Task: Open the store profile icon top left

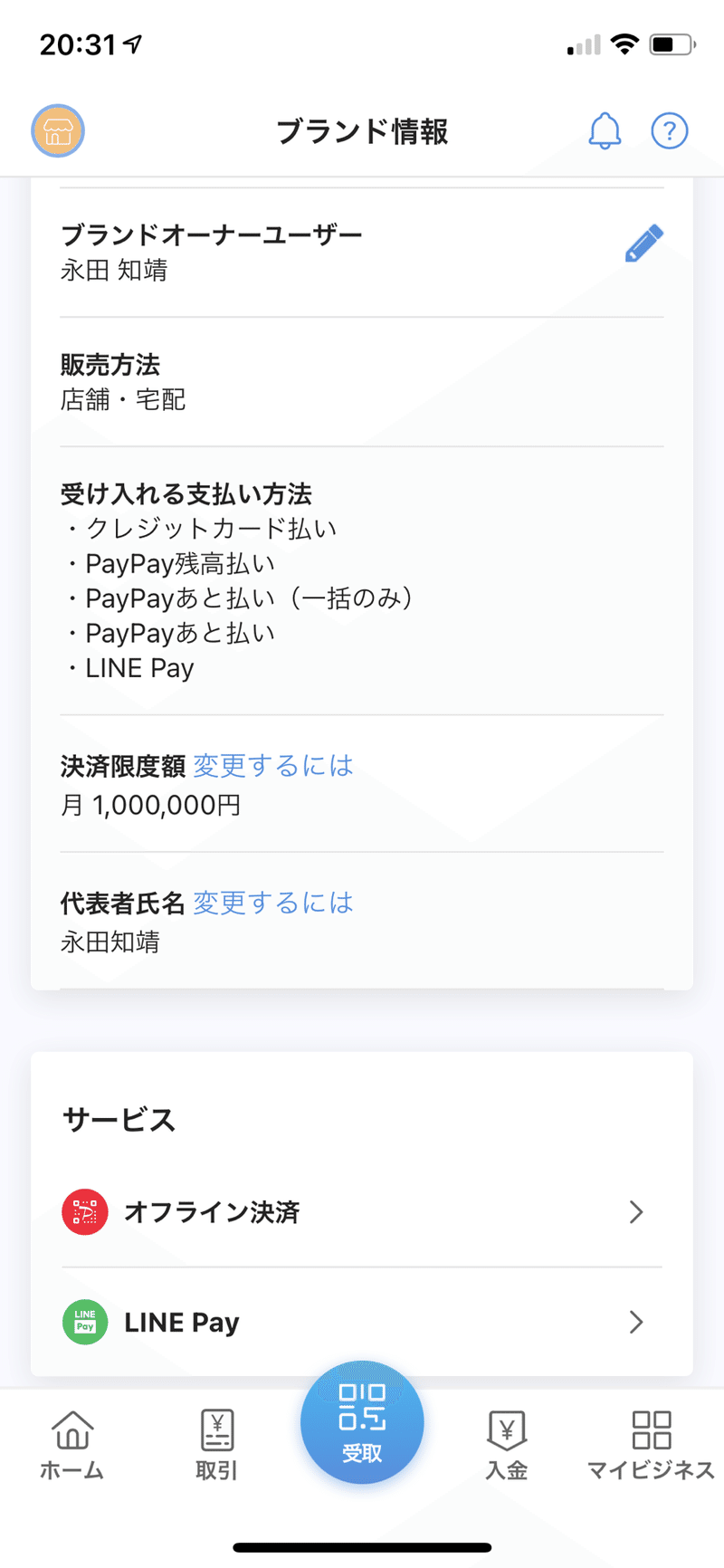Action: coord(57,130)
